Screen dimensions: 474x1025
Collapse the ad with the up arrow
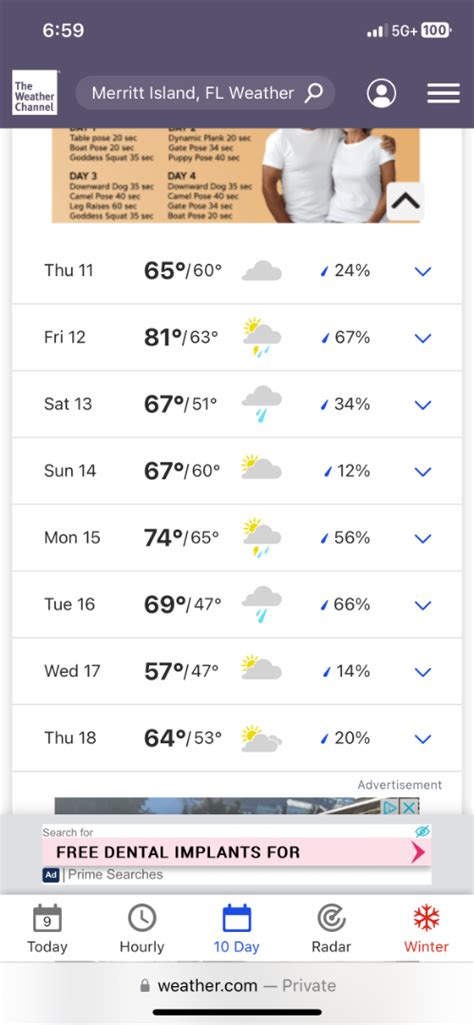(x=405, y=201)
